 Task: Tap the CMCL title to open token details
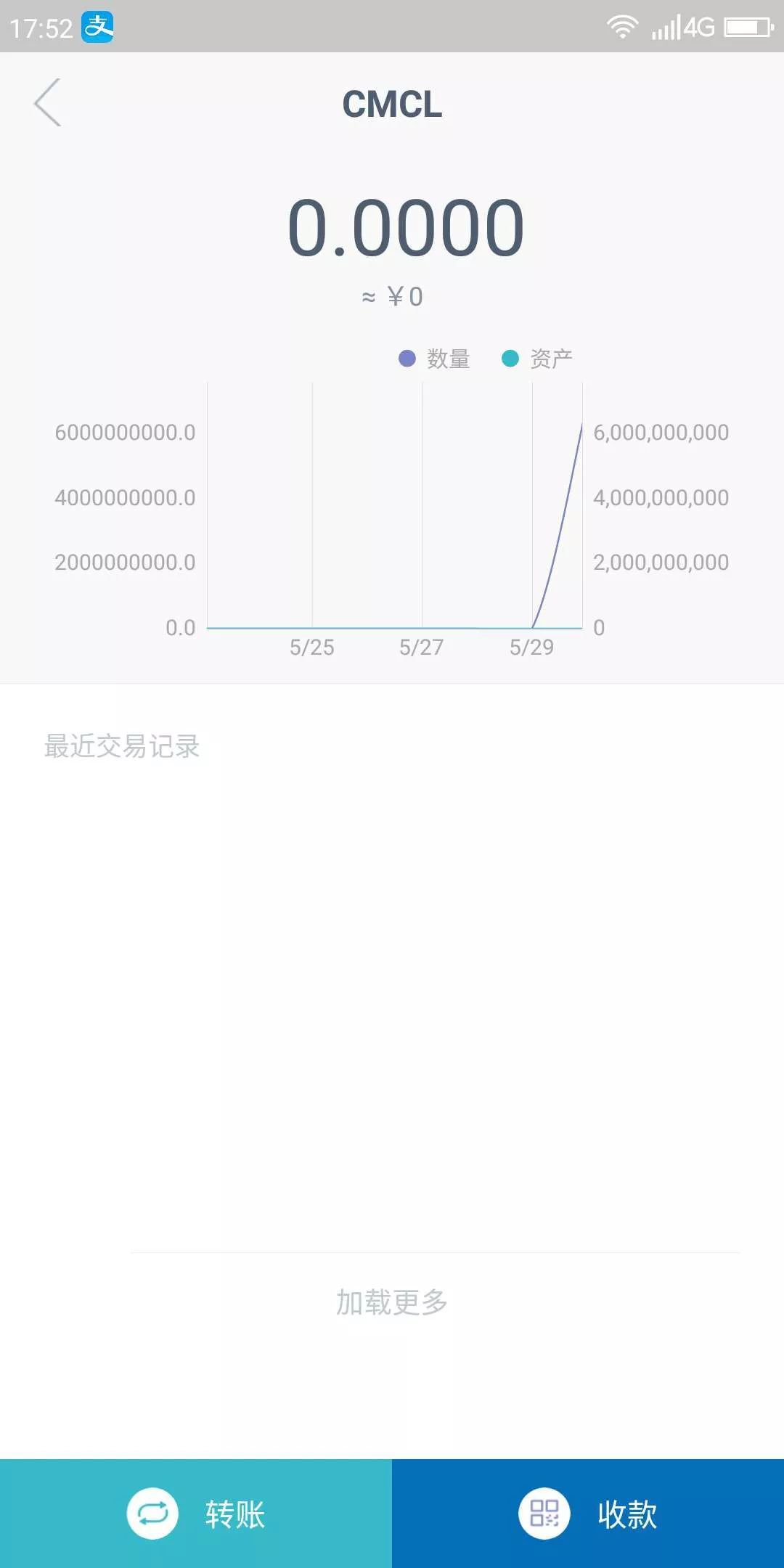(392, 105)
